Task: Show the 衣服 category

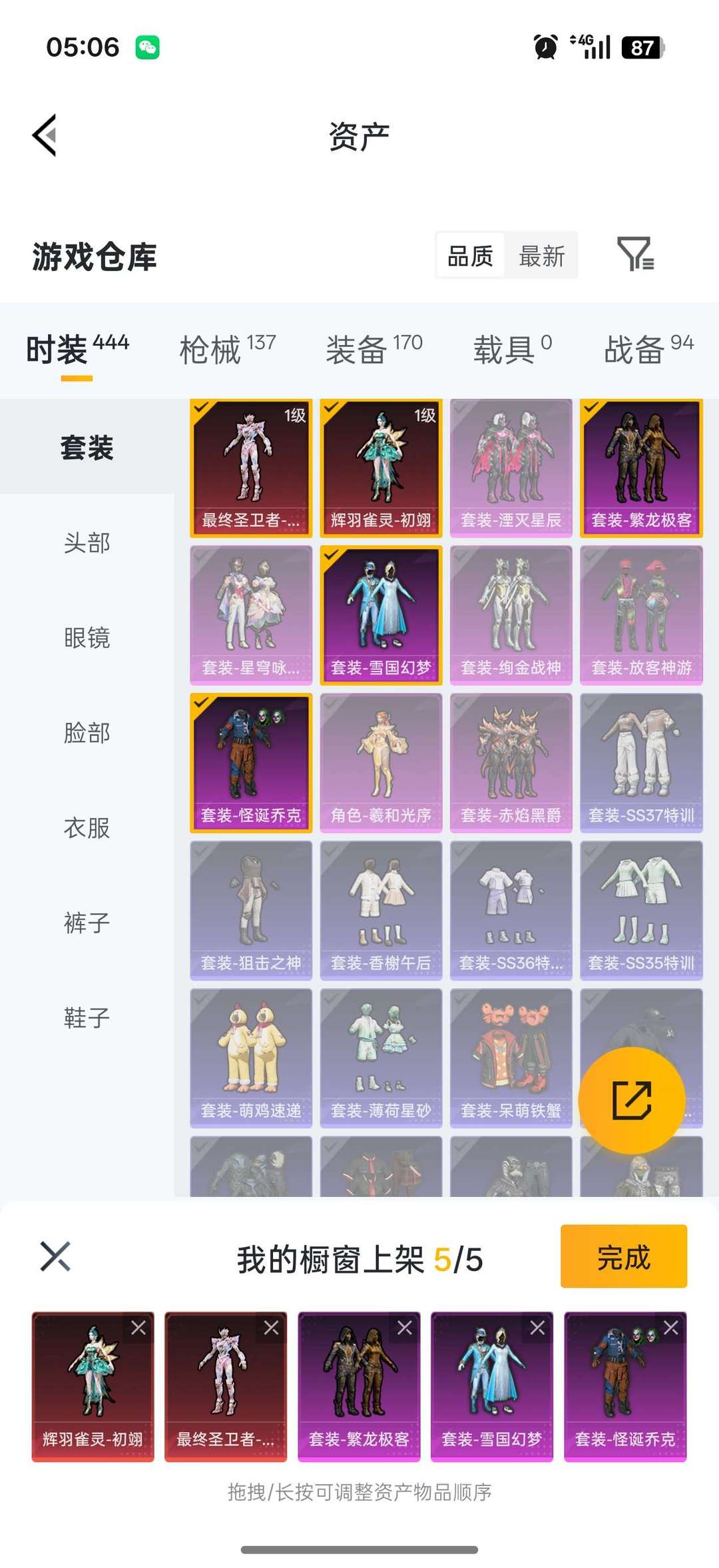Action: pos(87,828)
